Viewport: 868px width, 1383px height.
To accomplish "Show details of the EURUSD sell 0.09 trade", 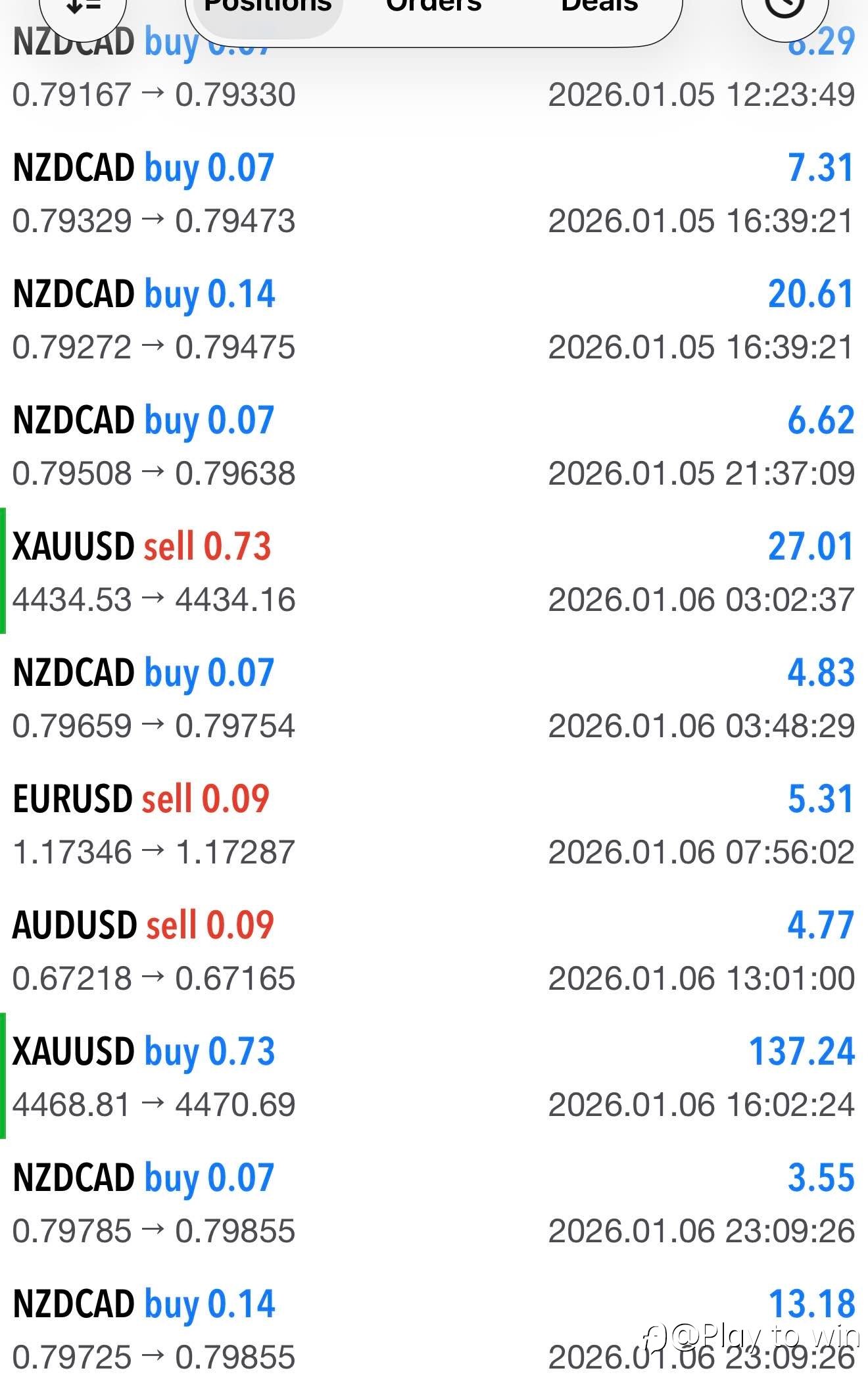I will (x=434, y=825).
